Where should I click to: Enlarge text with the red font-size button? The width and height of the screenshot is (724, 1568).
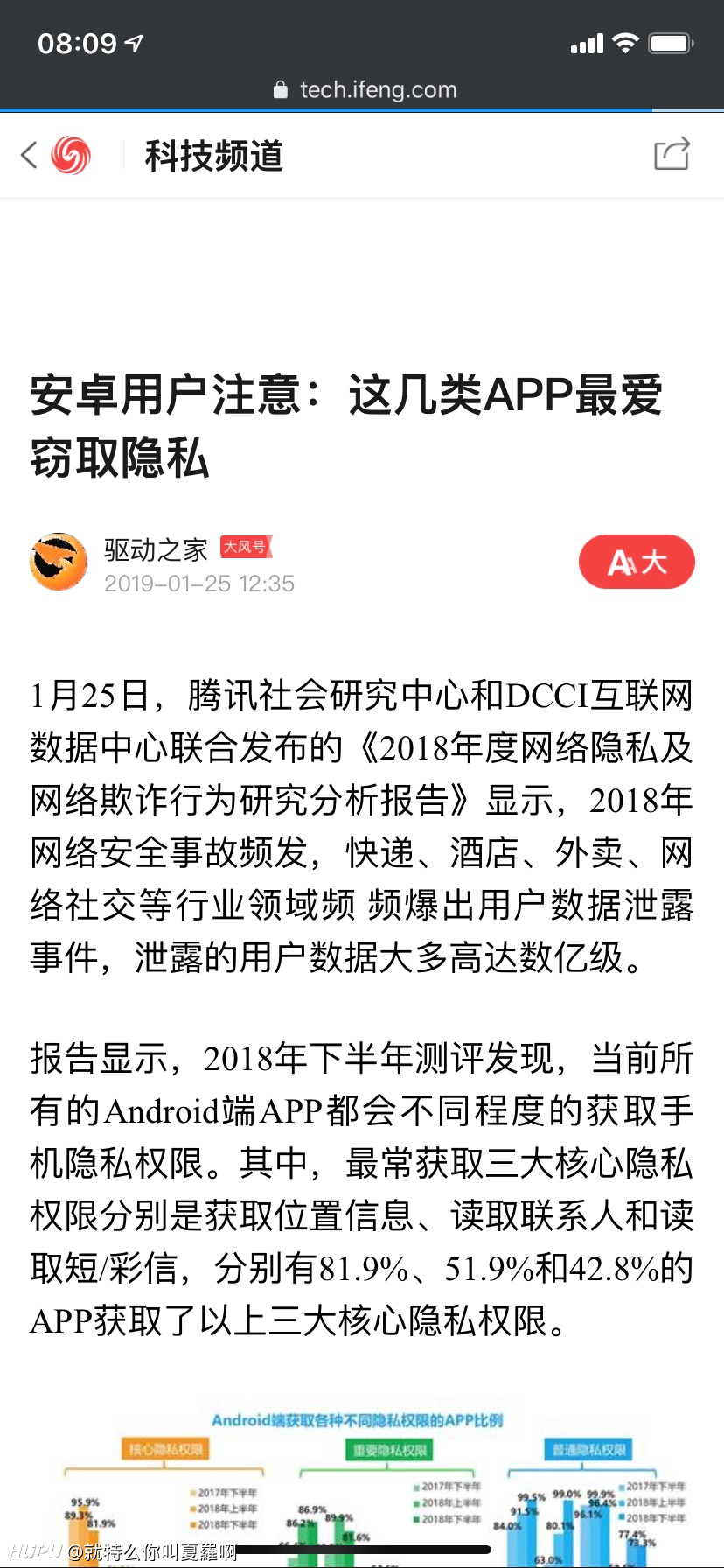(637, 562)
